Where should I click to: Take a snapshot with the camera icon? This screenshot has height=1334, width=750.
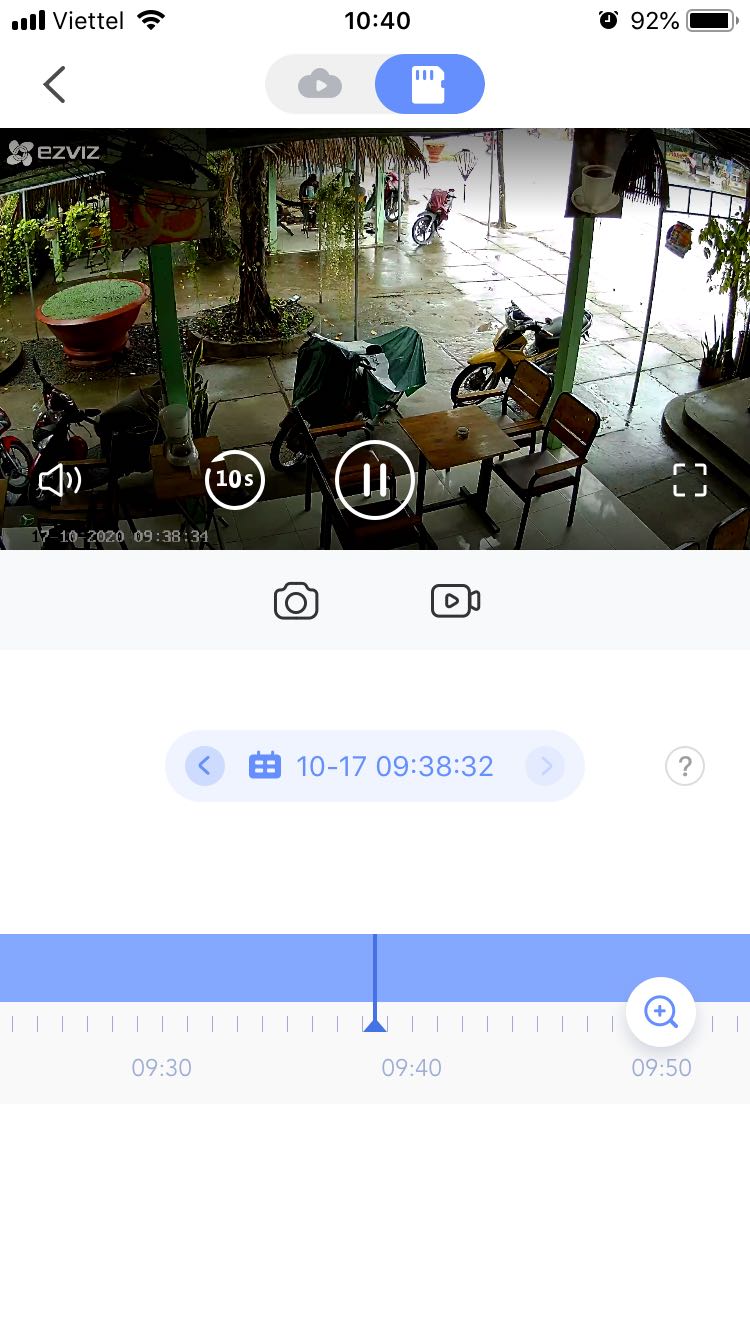pos(296,600)
